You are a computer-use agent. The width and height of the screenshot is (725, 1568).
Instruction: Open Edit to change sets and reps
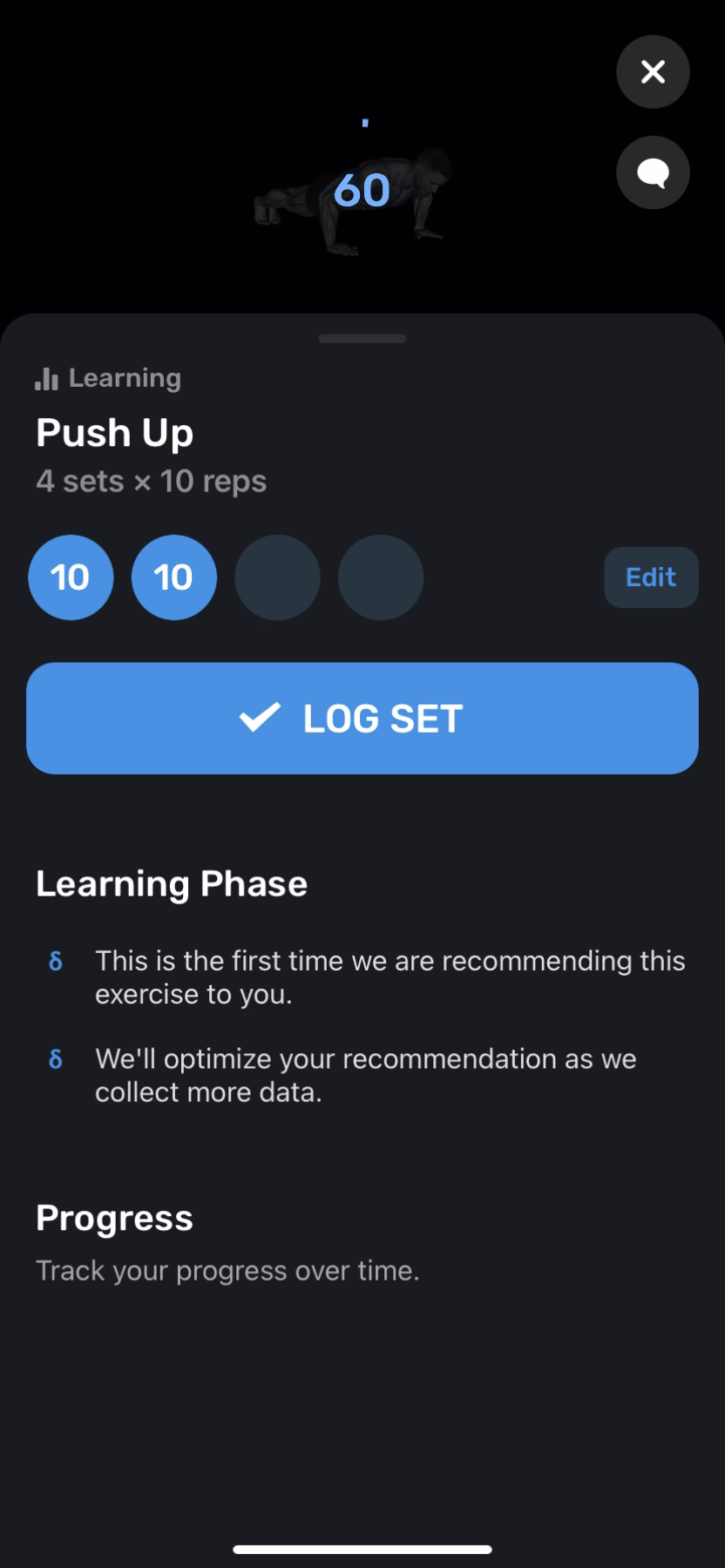651,577
